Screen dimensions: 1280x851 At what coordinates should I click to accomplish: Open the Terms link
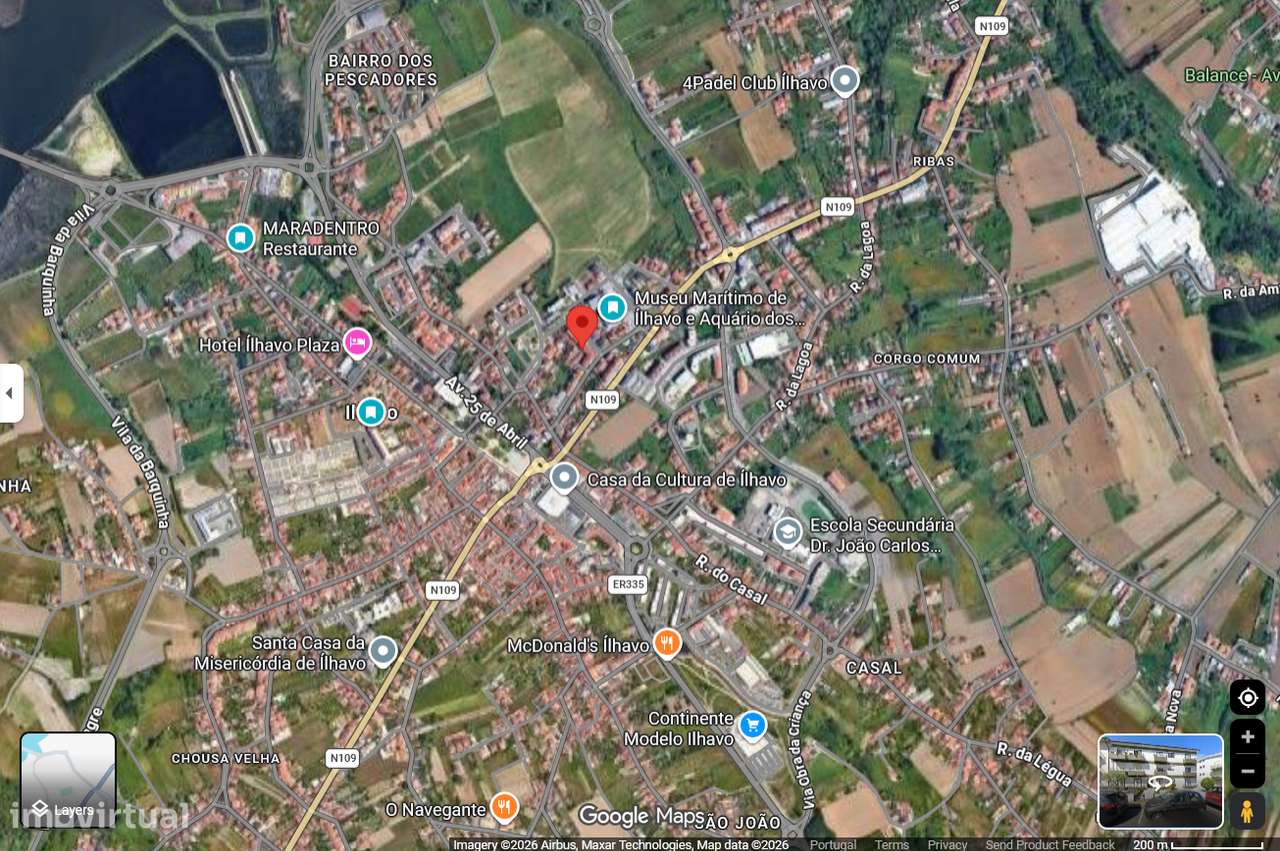click(891, 844)
